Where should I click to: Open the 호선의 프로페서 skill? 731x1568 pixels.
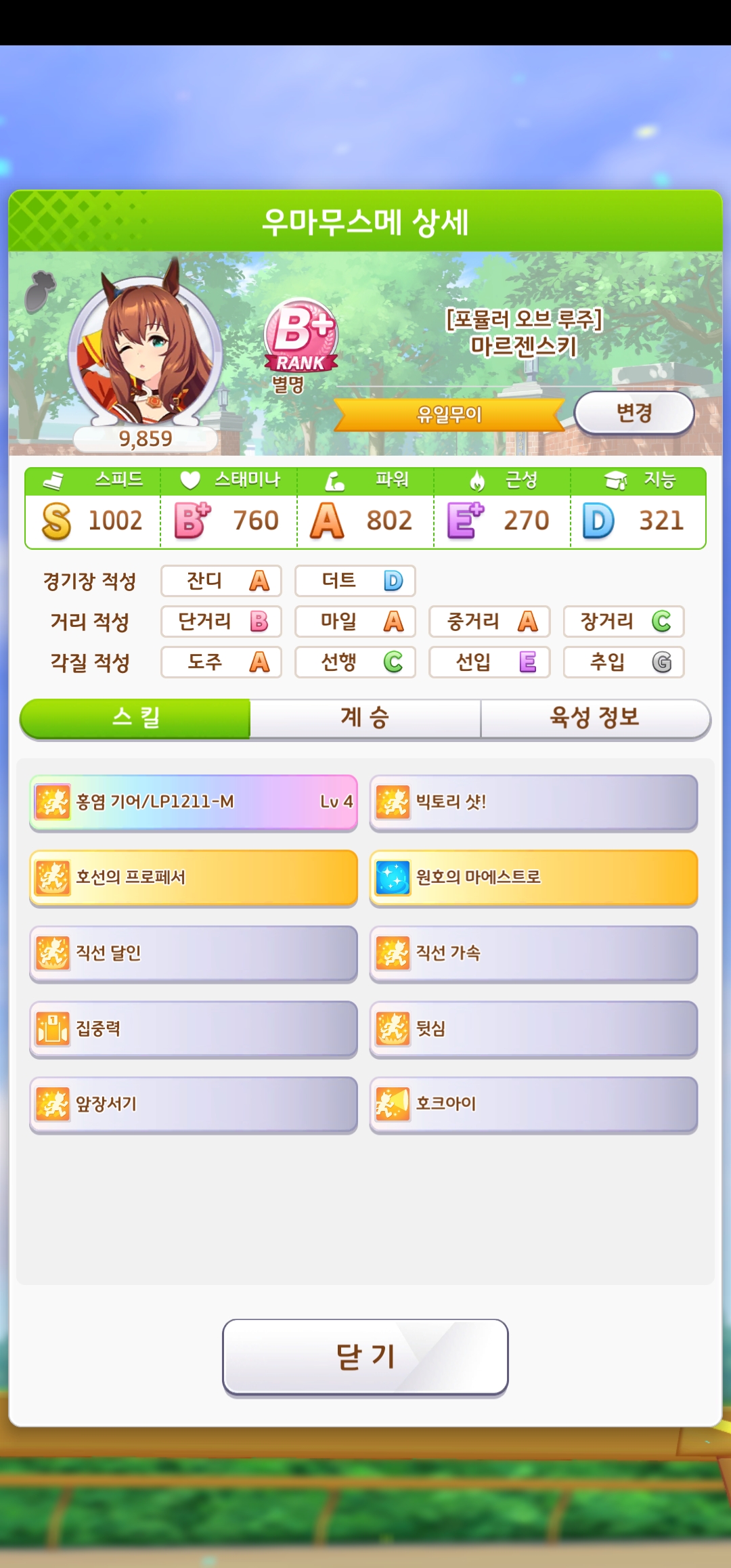pyautogui.click(x=194, y=877)
